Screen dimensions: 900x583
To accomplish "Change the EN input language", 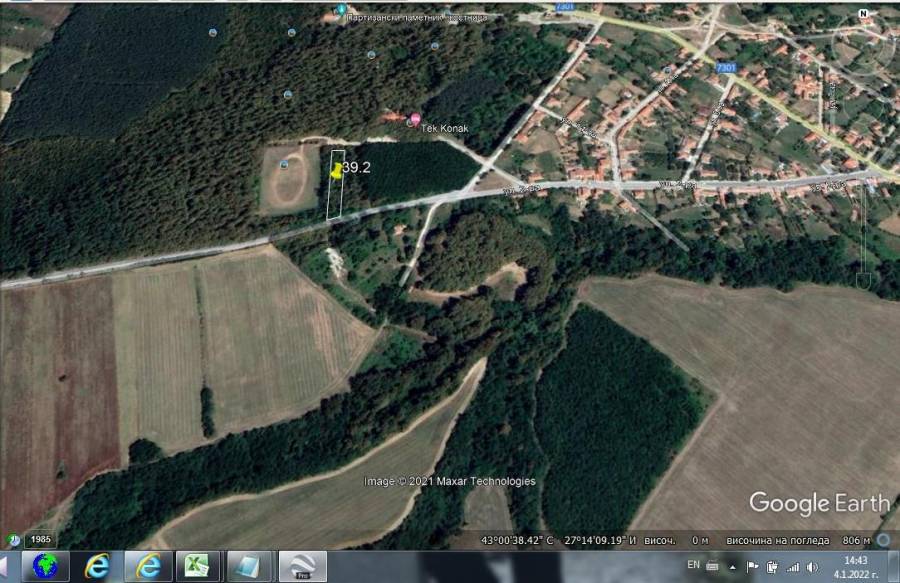I will click(x=693, y=566).
